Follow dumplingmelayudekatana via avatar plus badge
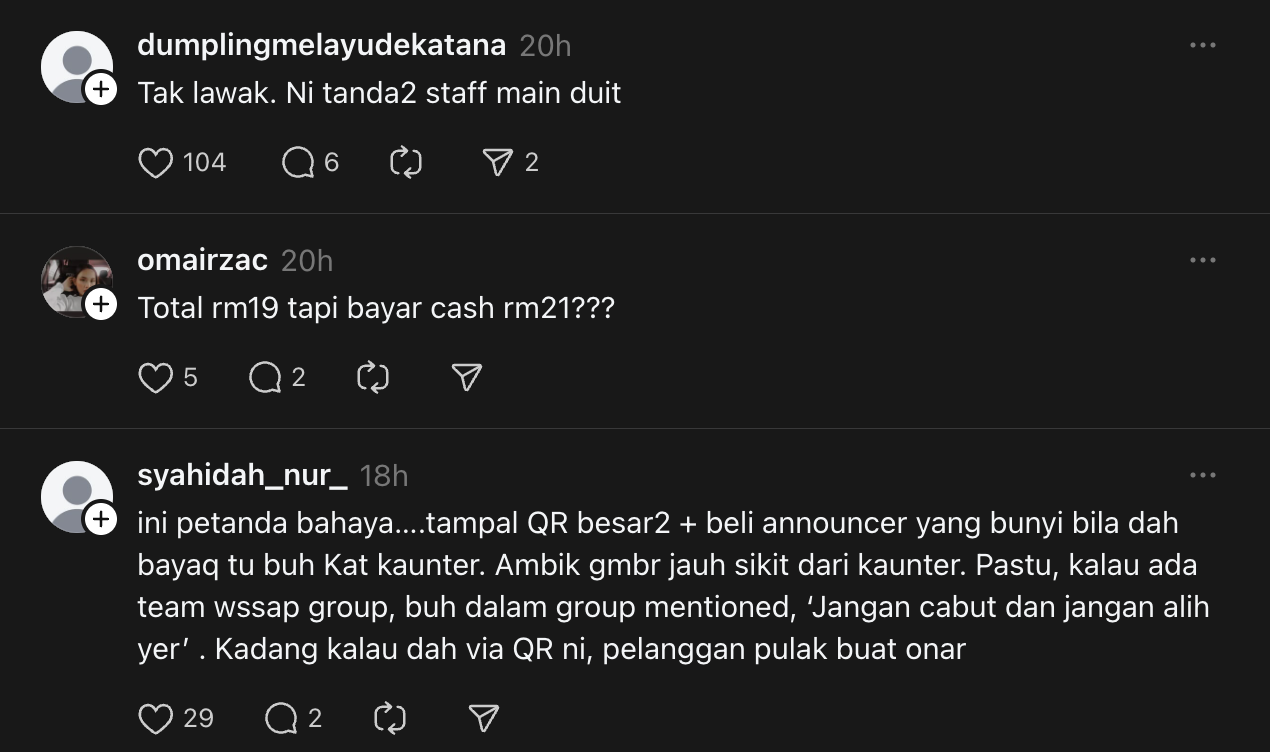 (100, 90)
